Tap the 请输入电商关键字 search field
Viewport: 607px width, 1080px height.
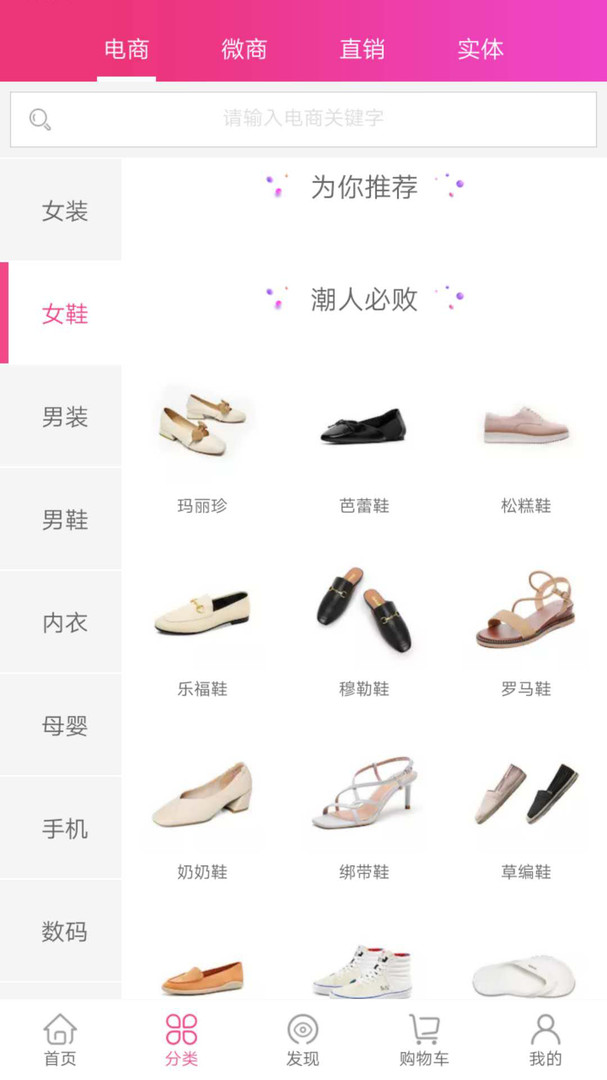(x=303, y=119)
